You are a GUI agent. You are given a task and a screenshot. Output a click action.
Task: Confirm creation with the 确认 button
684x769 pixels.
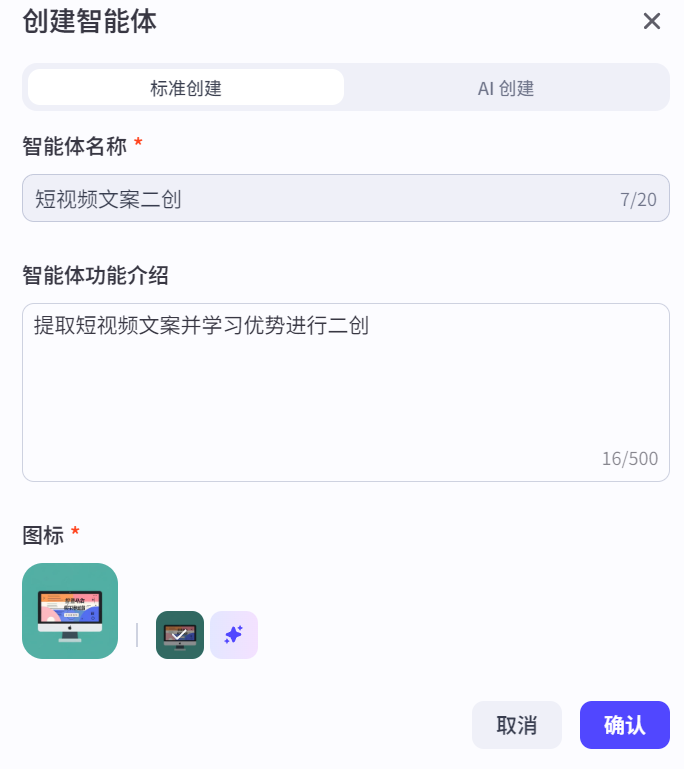tap(624, 725)
